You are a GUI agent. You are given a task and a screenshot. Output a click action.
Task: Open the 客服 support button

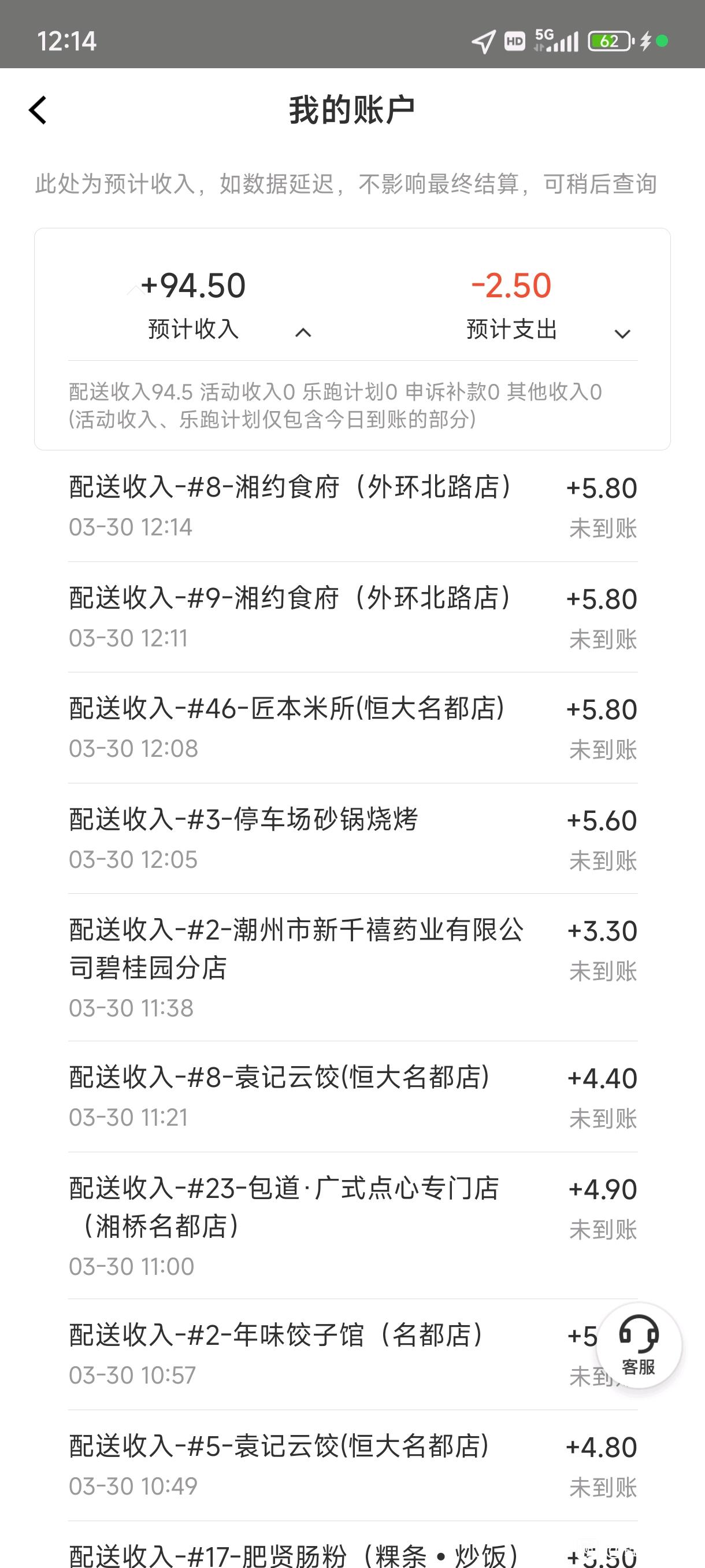[x=639, y=1345]
